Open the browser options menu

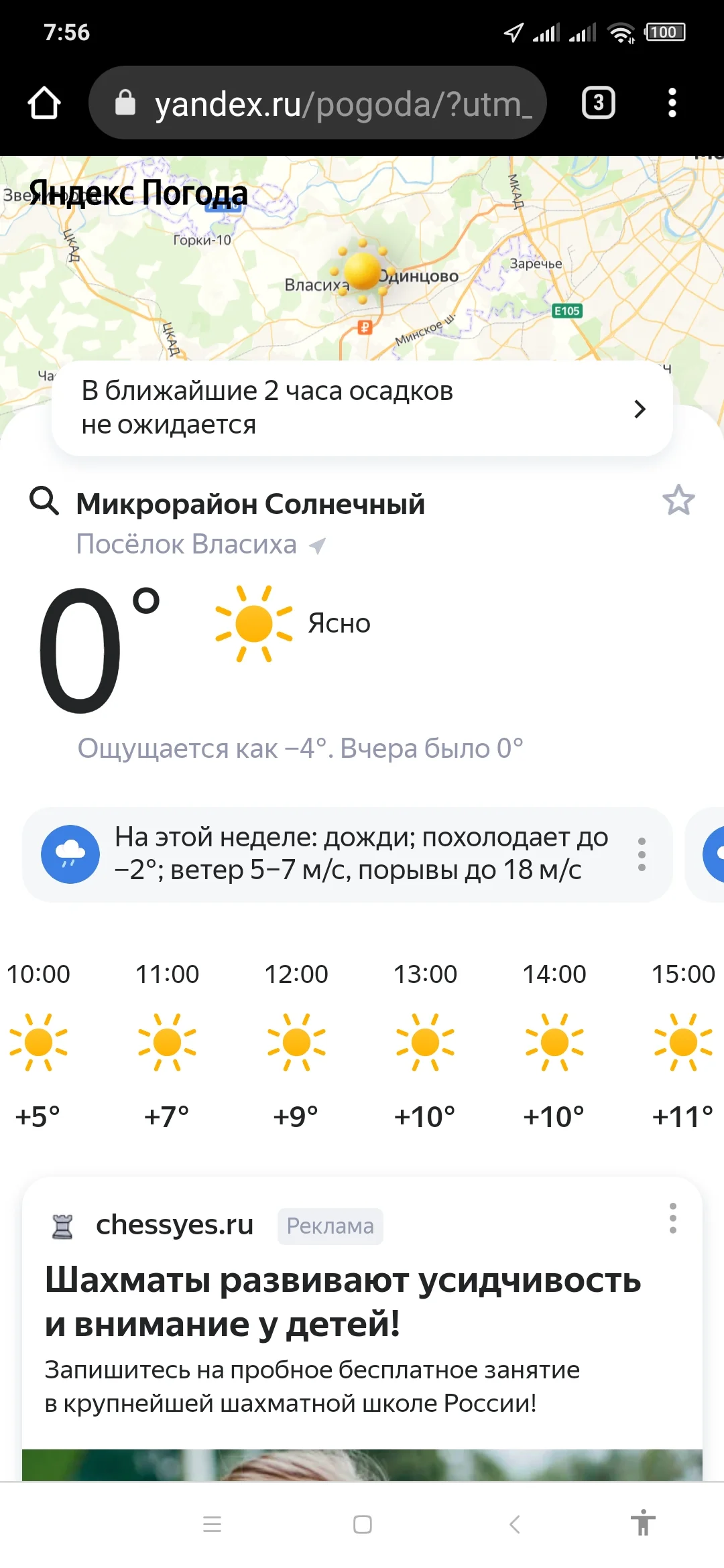tap(672, 103)
